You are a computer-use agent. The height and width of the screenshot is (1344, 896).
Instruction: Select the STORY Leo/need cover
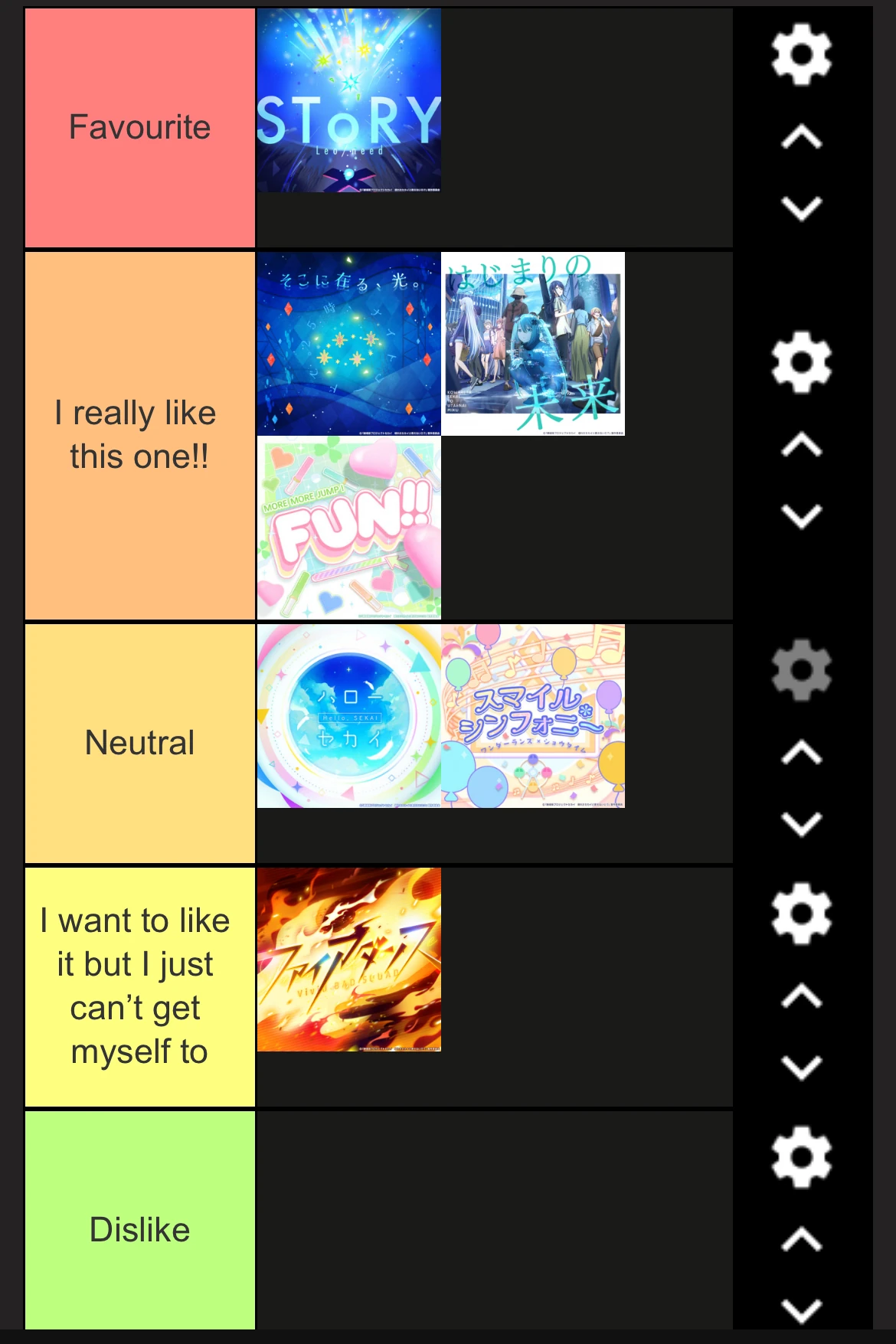(x=349, y=100)
